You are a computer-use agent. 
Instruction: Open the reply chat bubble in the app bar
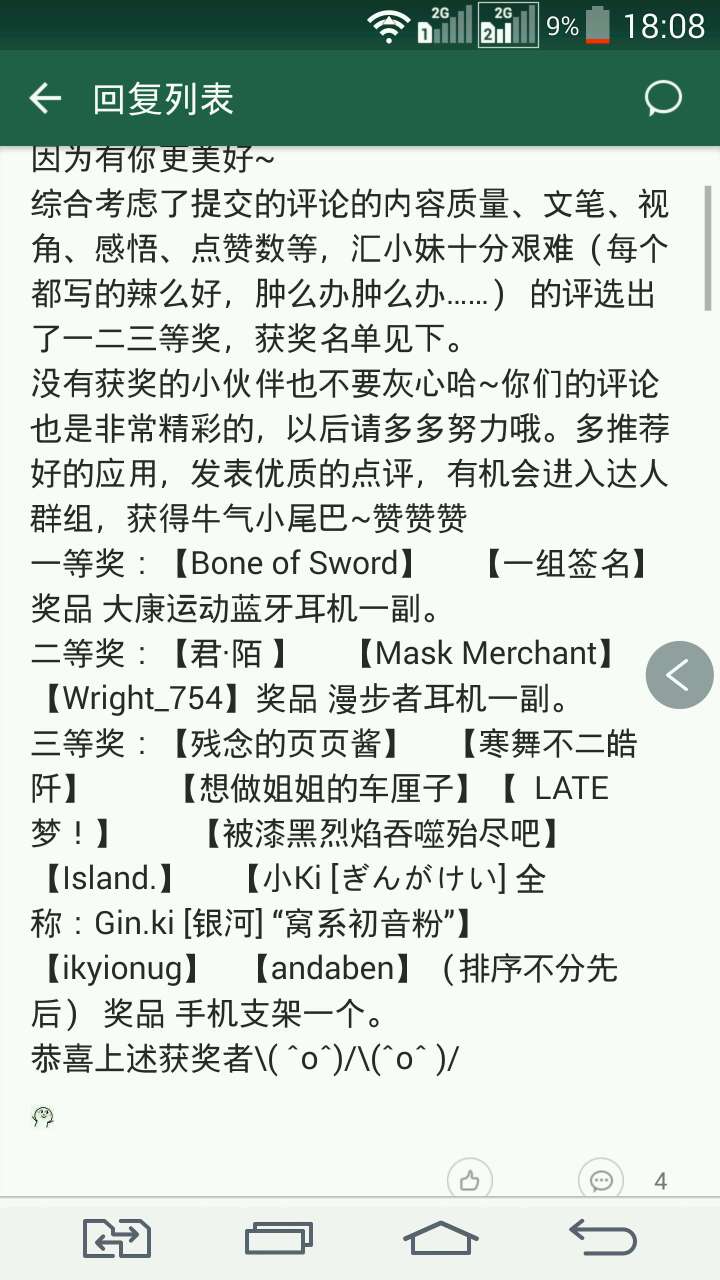click(x=663, y=98)
